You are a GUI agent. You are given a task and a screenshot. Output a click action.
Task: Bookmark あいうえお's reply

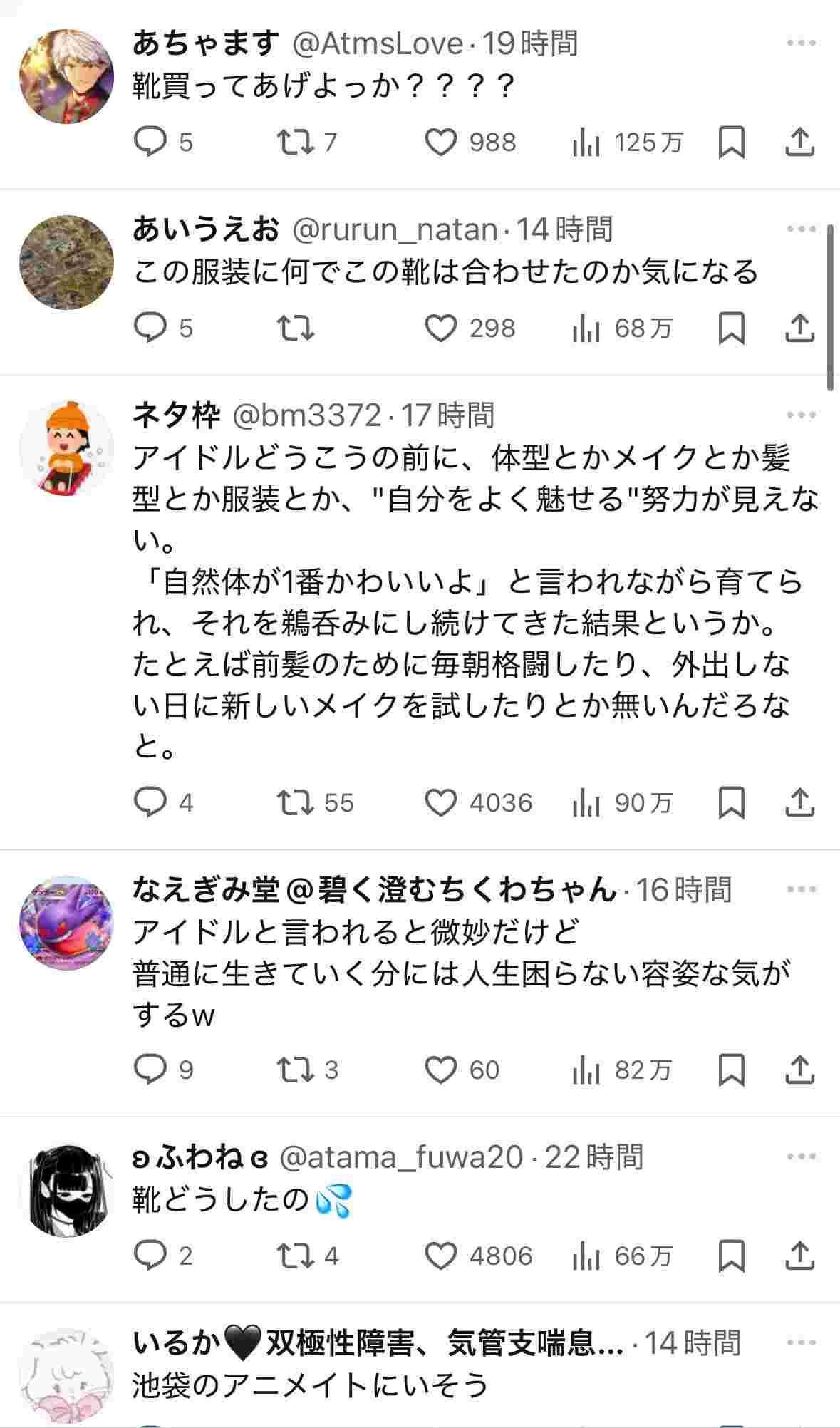pyautogui.click(x=731, y=328)
